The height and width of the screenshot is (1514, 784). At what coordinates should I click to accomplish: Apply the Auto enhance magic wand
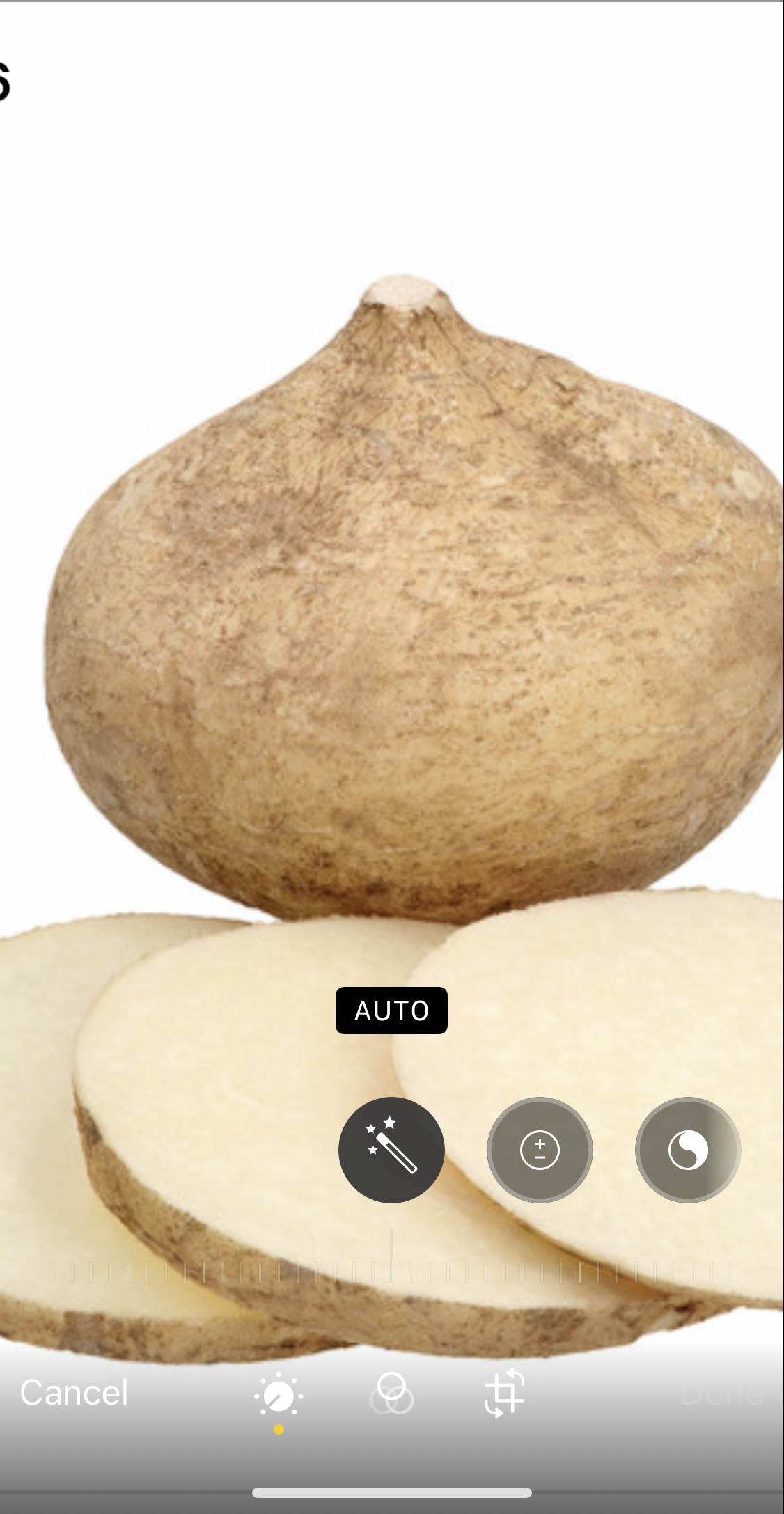[x=391, y=1150]
